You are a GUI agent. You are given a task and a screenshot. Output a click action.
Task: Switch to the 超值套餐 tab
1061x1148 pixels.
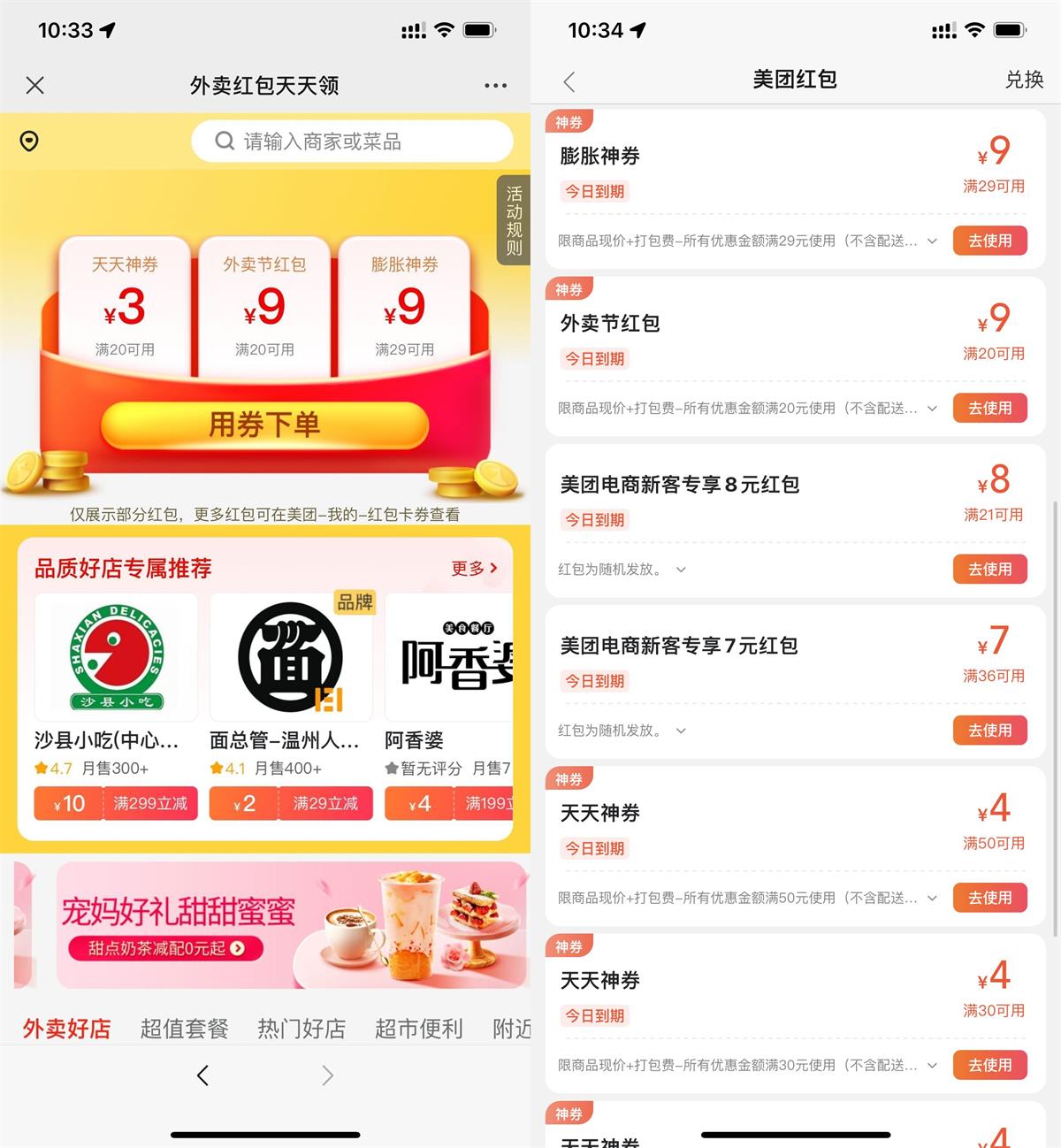point(184,1028)
